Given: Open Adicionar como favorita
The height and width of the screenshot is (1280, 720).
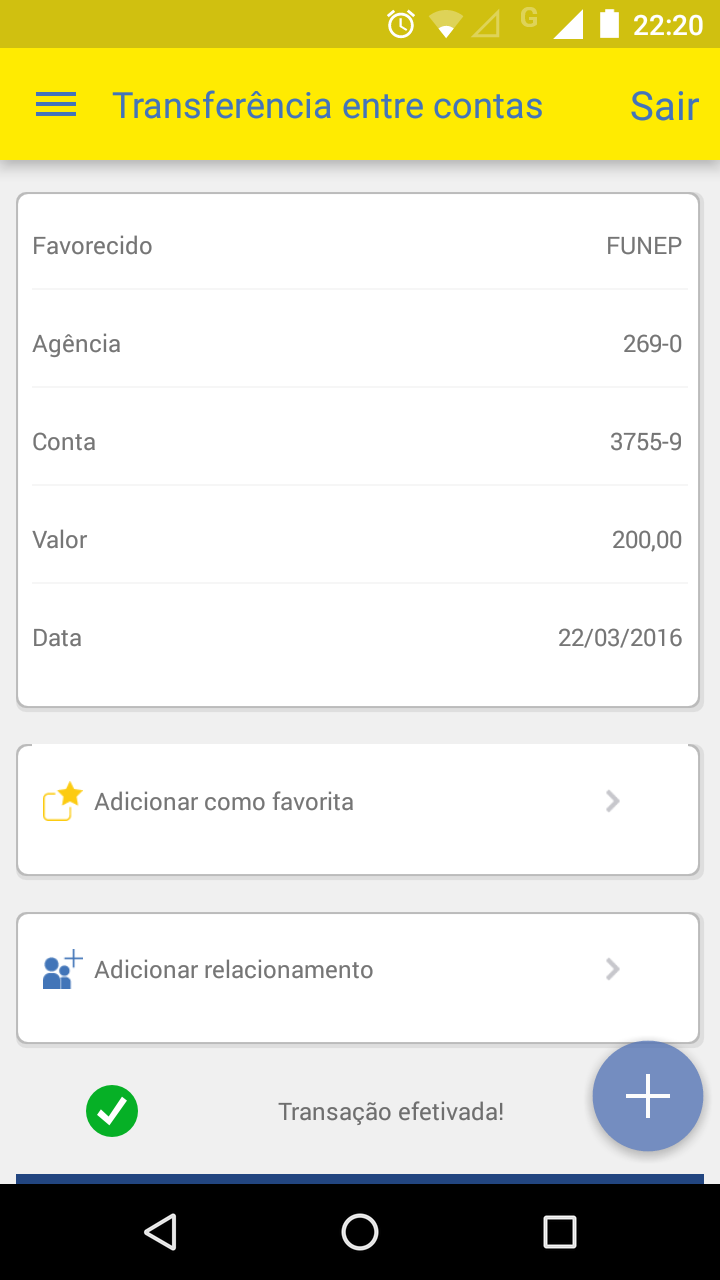Looking at the screenshot, I should point(358,810).
